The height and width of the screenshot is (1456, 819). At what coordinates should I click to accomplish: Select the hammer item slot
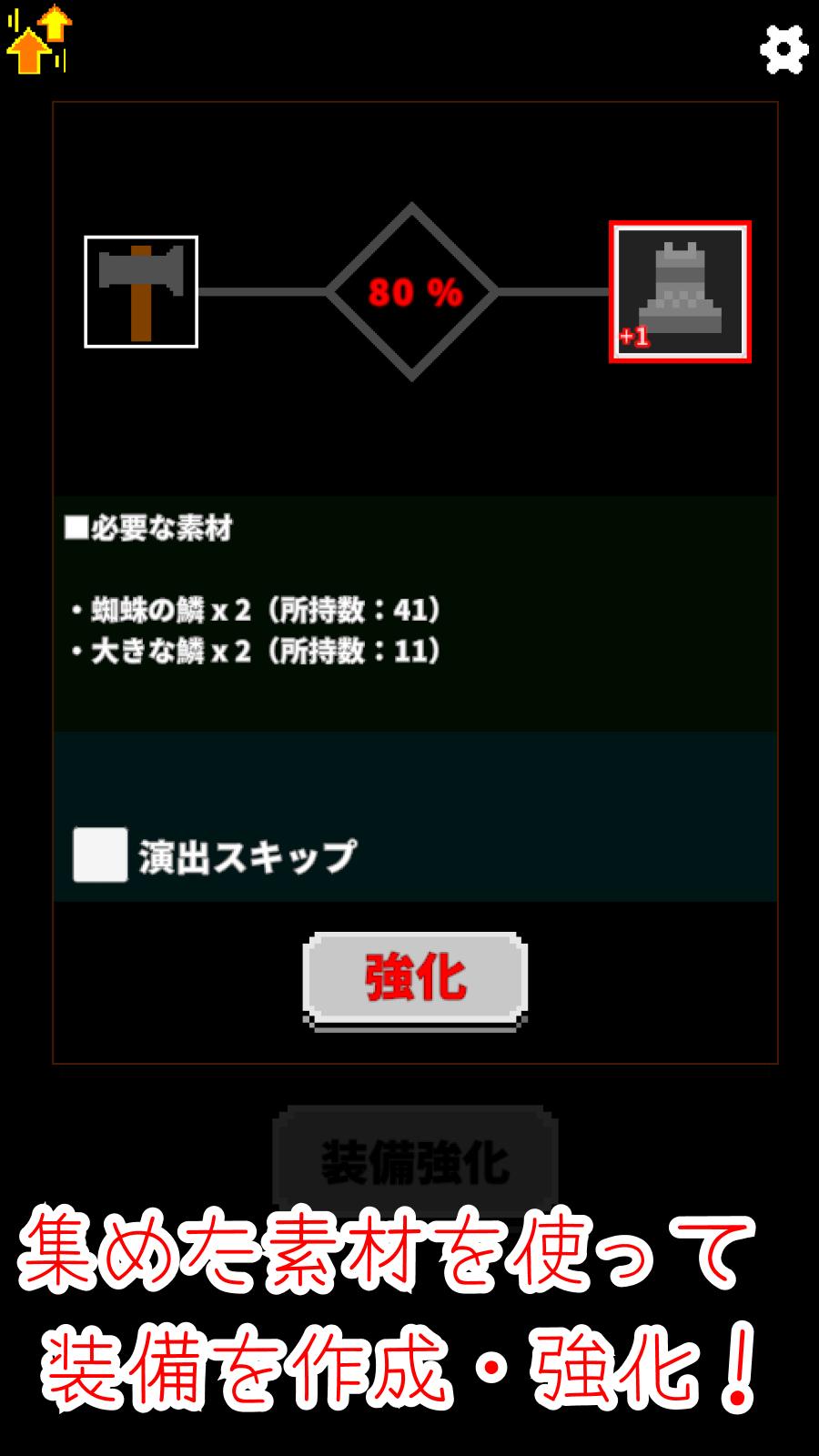click(141, 292)
